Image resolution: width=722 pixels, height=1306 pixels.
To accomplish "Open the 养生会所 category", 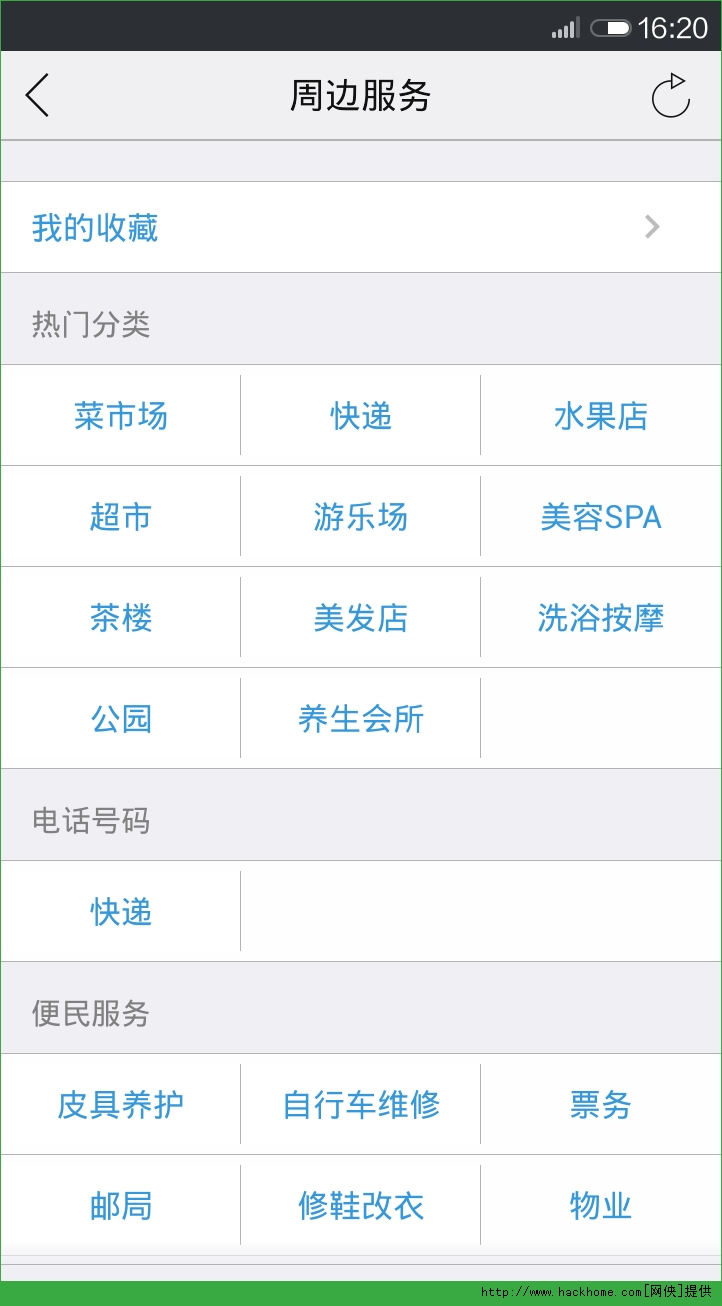I will pyautogui.click(x=361, y=719).
